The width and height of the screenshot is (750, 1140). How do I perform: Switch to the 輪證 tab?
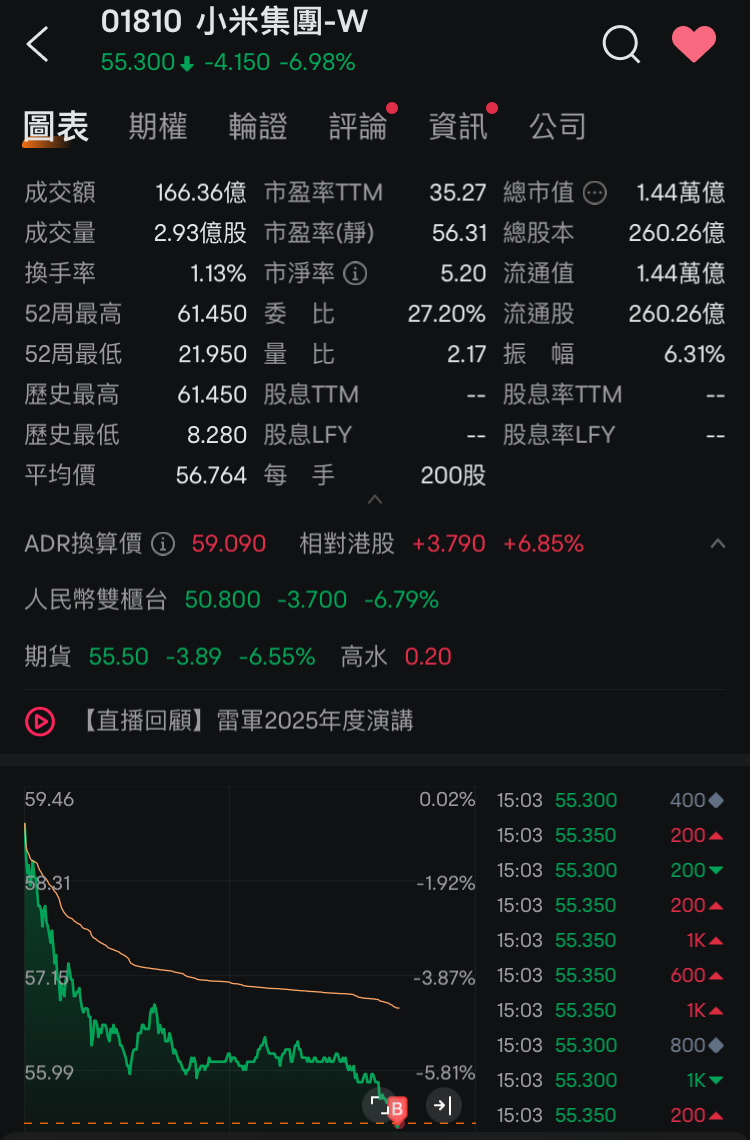click(x=257, y=126)
